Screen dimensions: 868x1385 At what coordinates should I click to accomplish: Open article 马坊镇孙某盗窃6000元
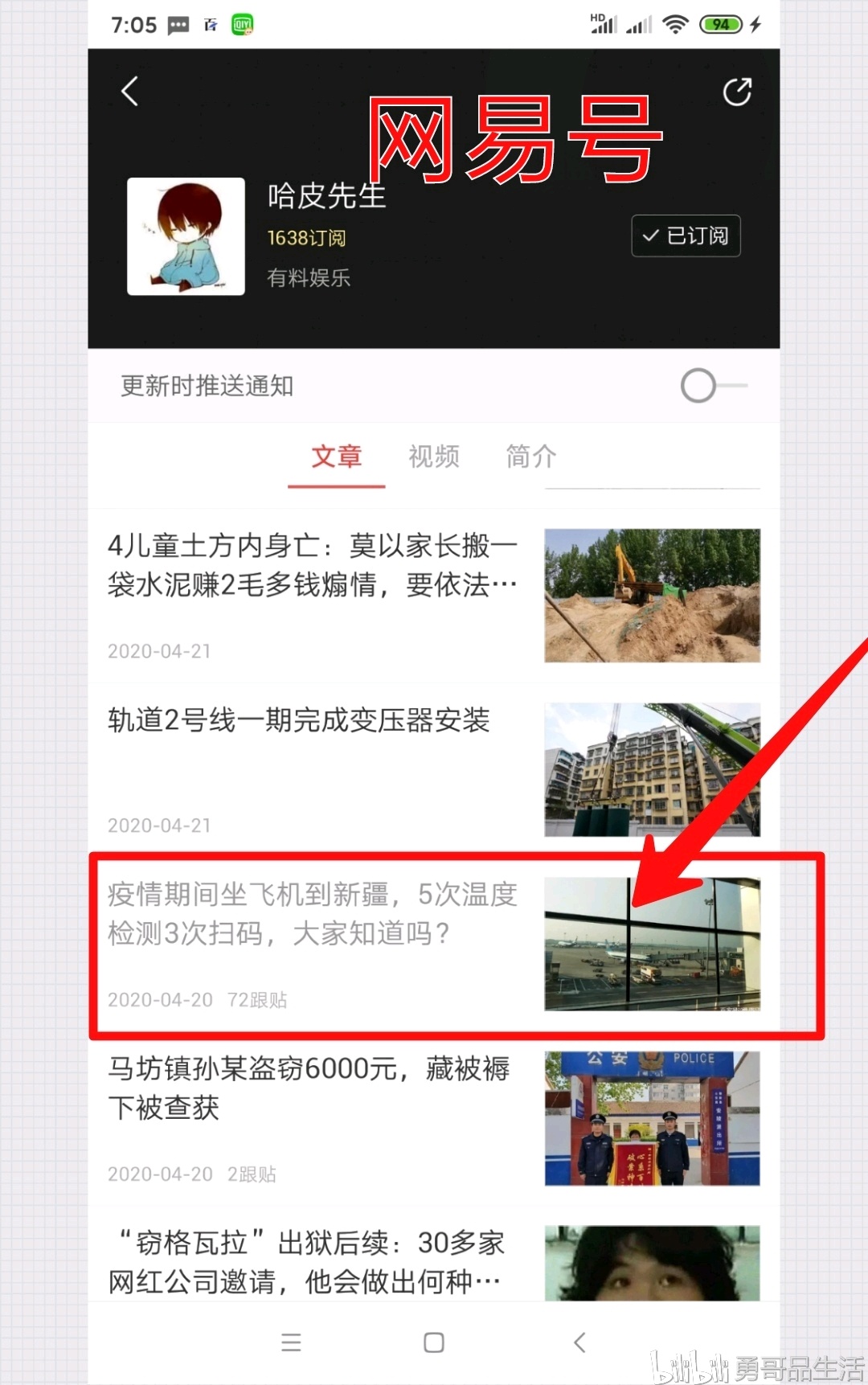click(x=309, y=1088)
